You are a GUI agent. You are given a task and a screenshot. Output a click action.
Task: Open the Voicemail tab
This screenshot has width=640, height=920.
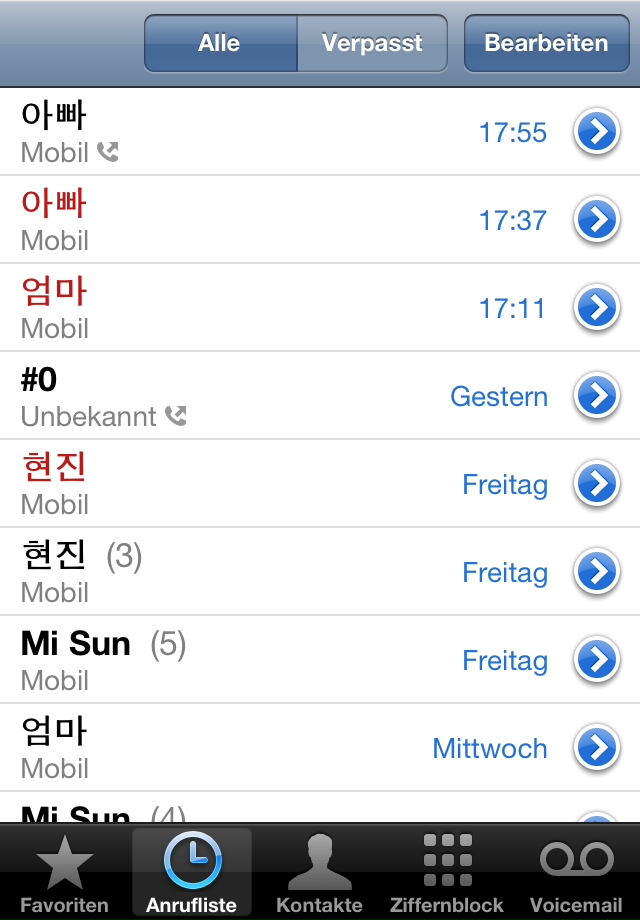(x=576, y=875)
